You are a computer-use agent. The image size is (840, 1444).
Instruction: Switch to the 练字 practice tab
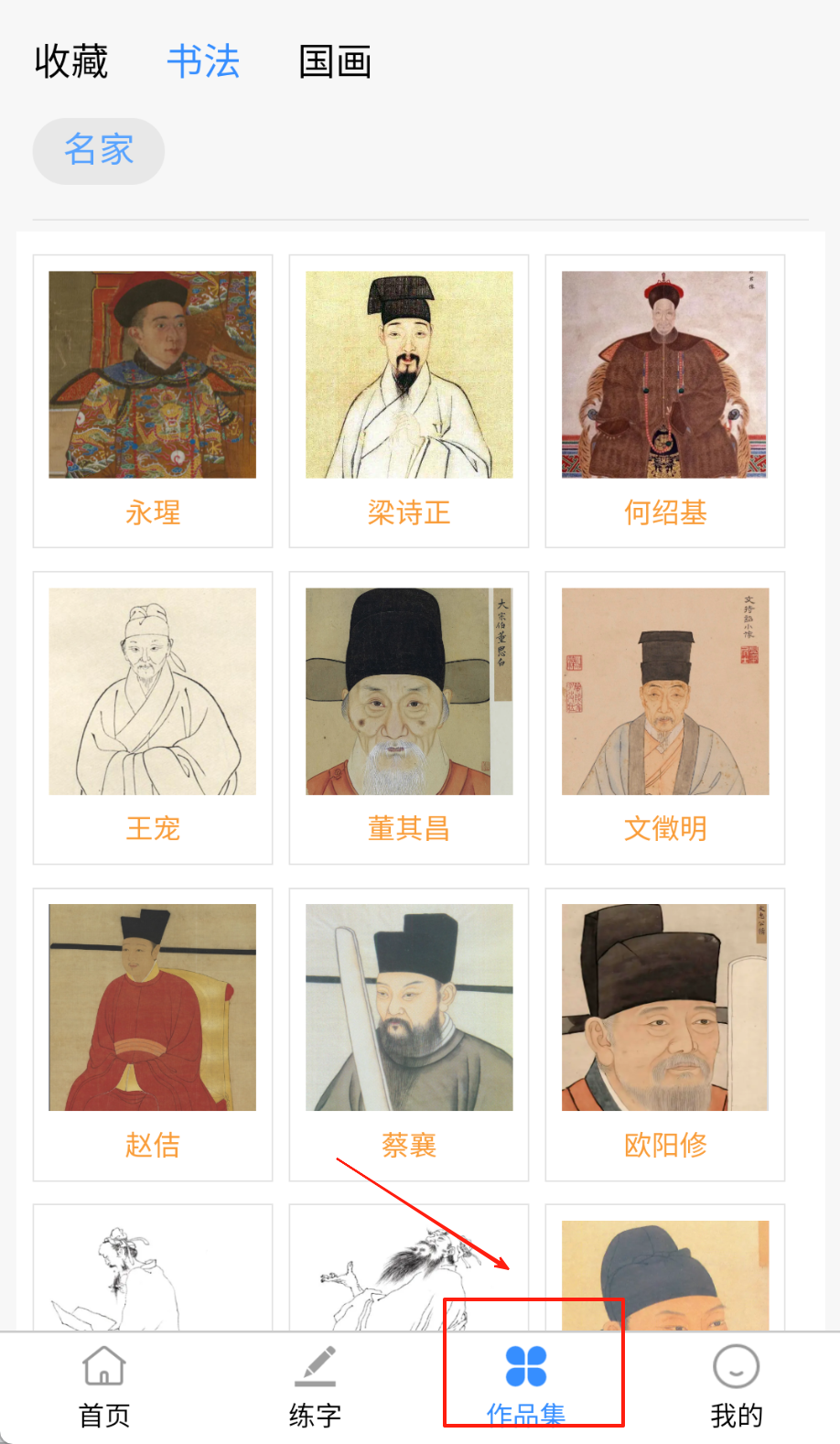315,1386
